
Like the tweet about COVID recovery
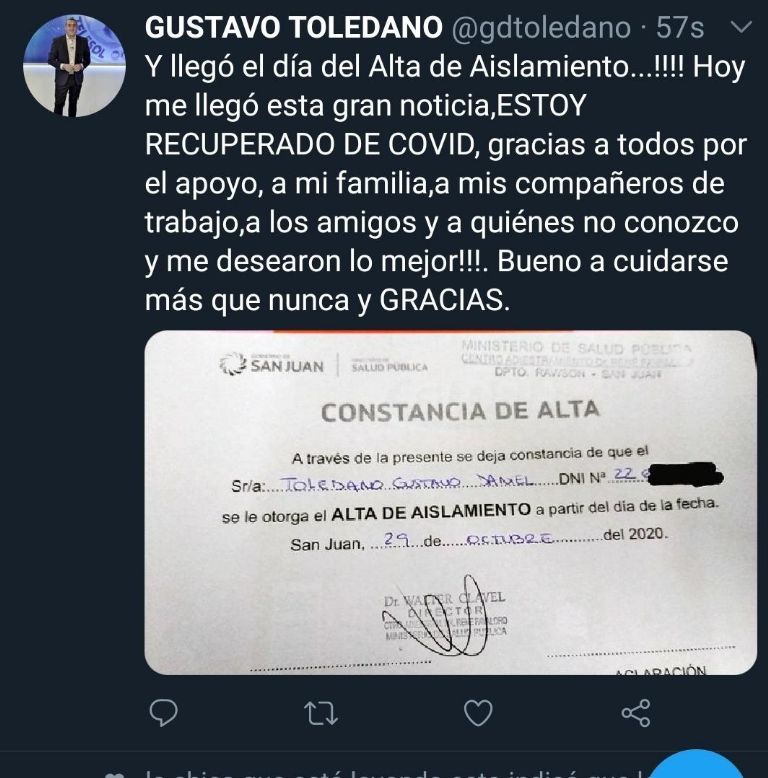tap(479, 712)
